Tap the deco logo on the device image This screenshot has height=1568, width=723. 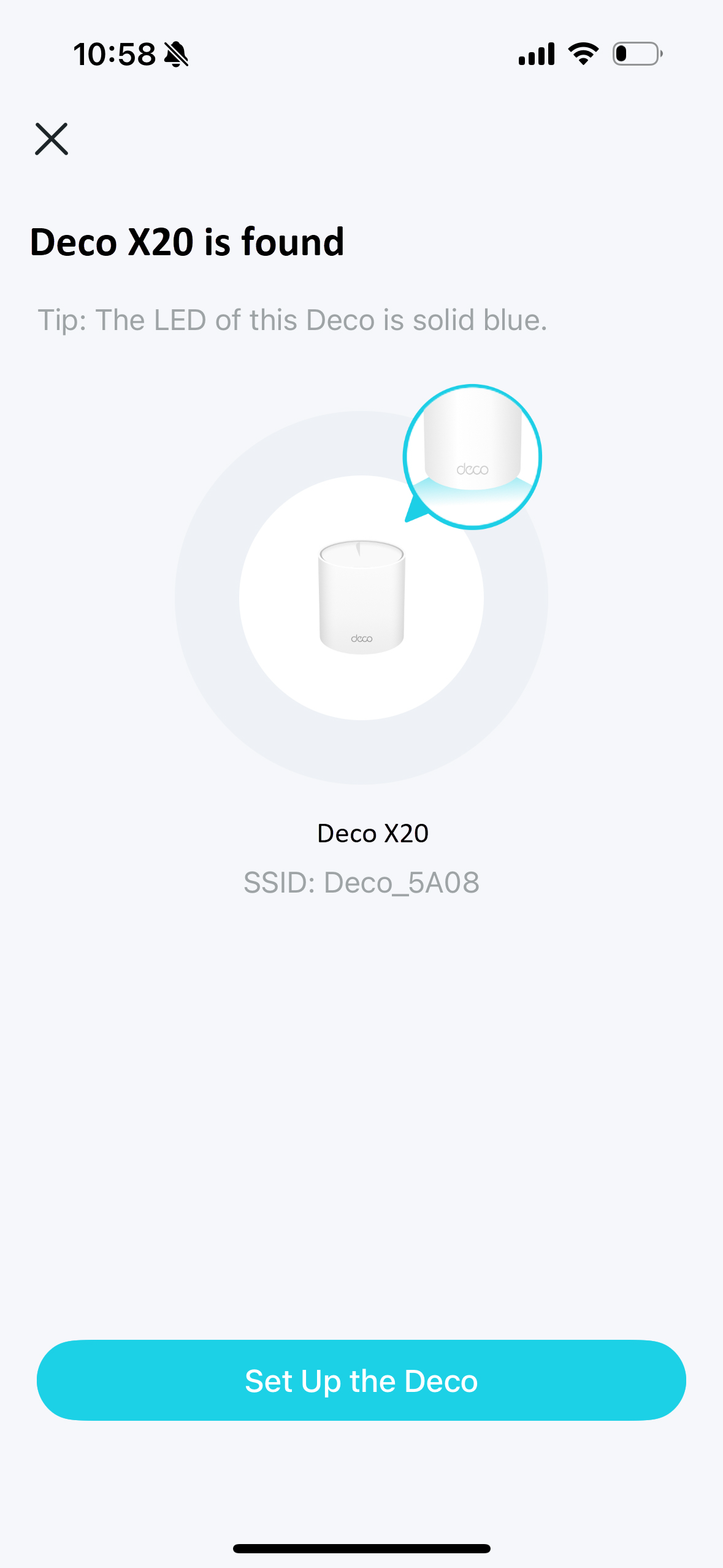[x=363, y=638]
